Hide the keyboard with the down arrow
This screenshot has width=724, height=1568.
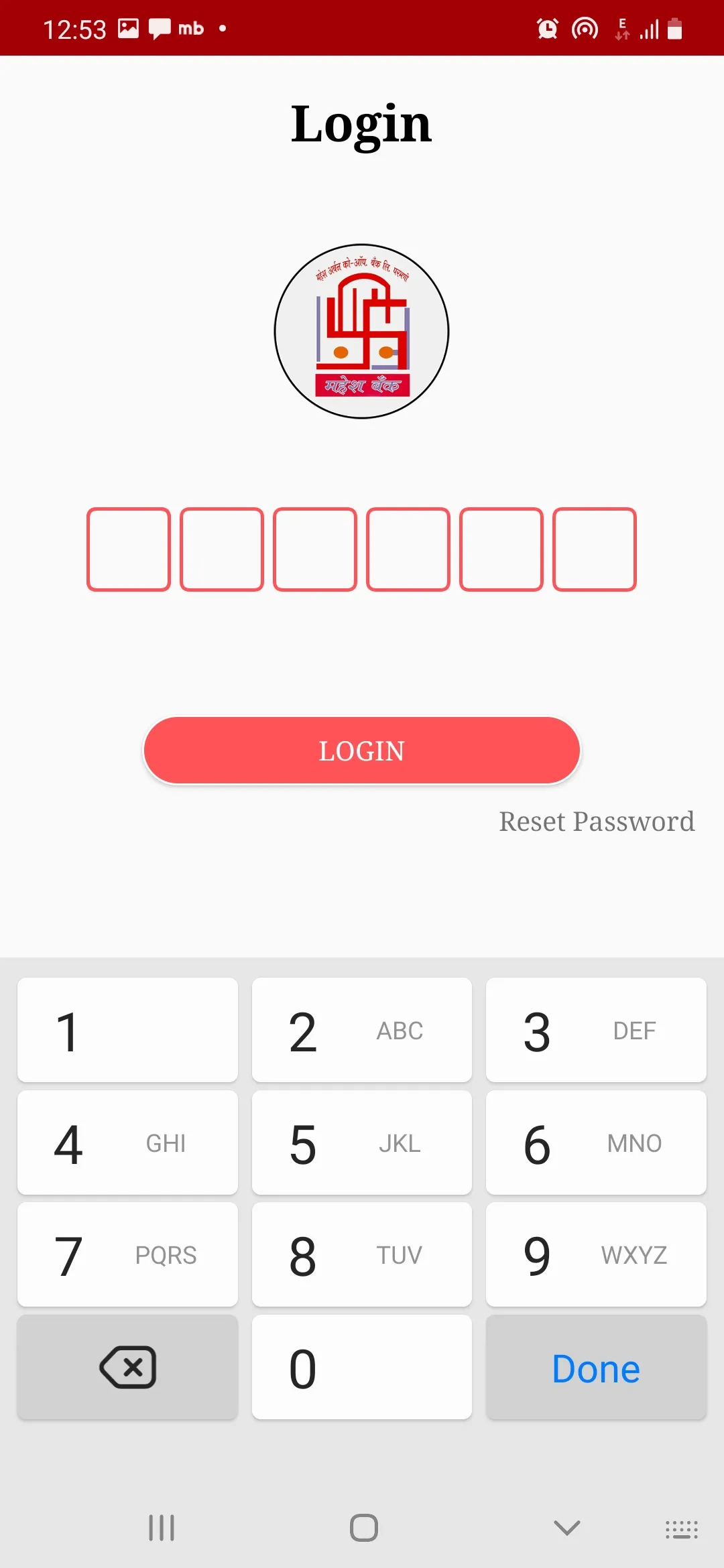tap(567, 1528)
